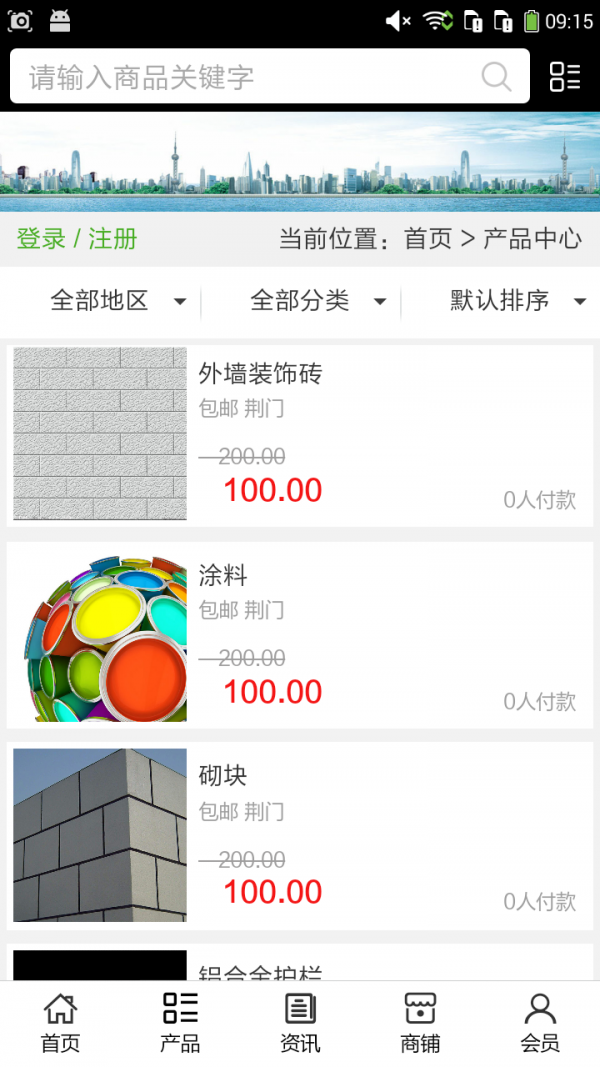The width and height of the screenshot is (600, 1067).
Task: Expand the 全部地区 dropdown
Action: pos(118,301)
